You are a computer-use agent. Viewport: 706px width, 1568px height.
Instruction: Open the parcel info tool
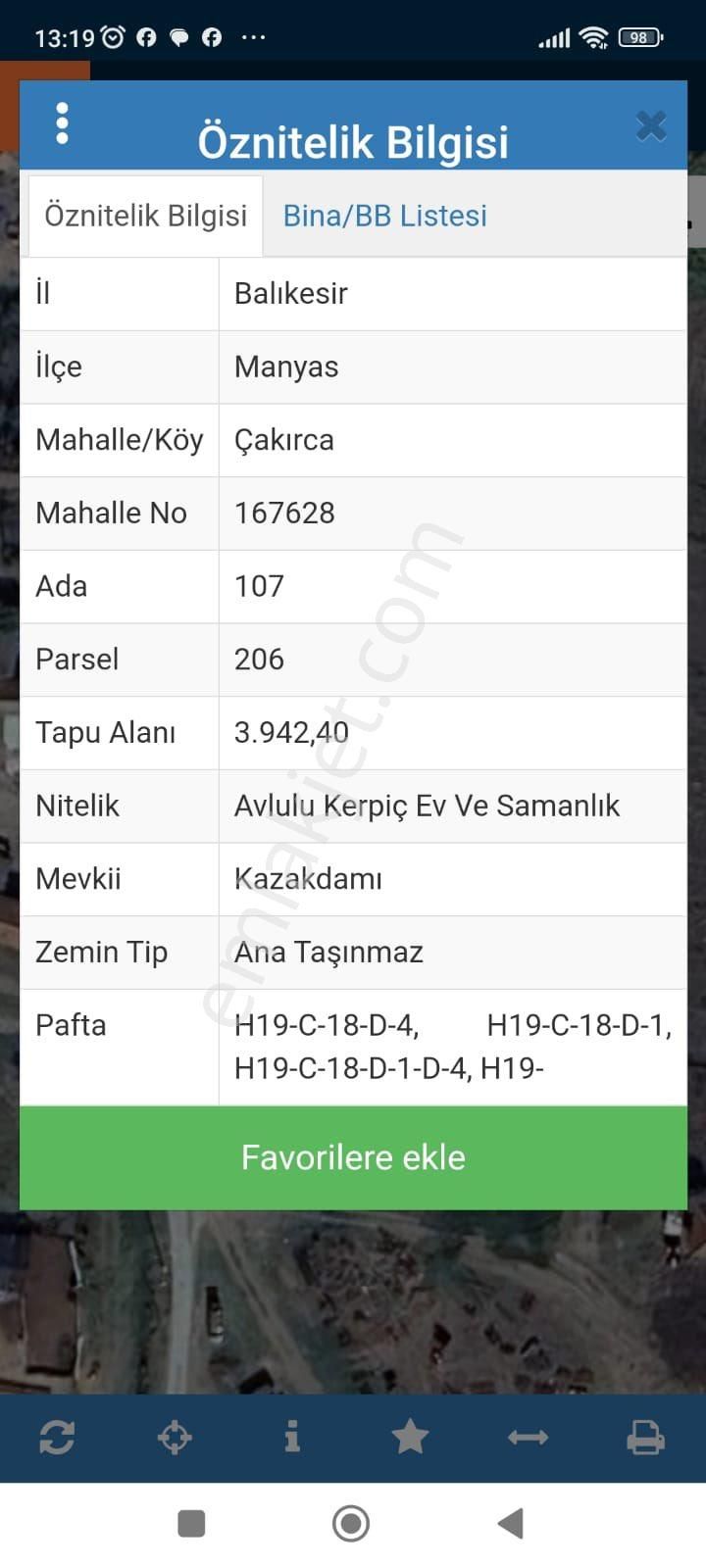click(x=292, y=1437)
